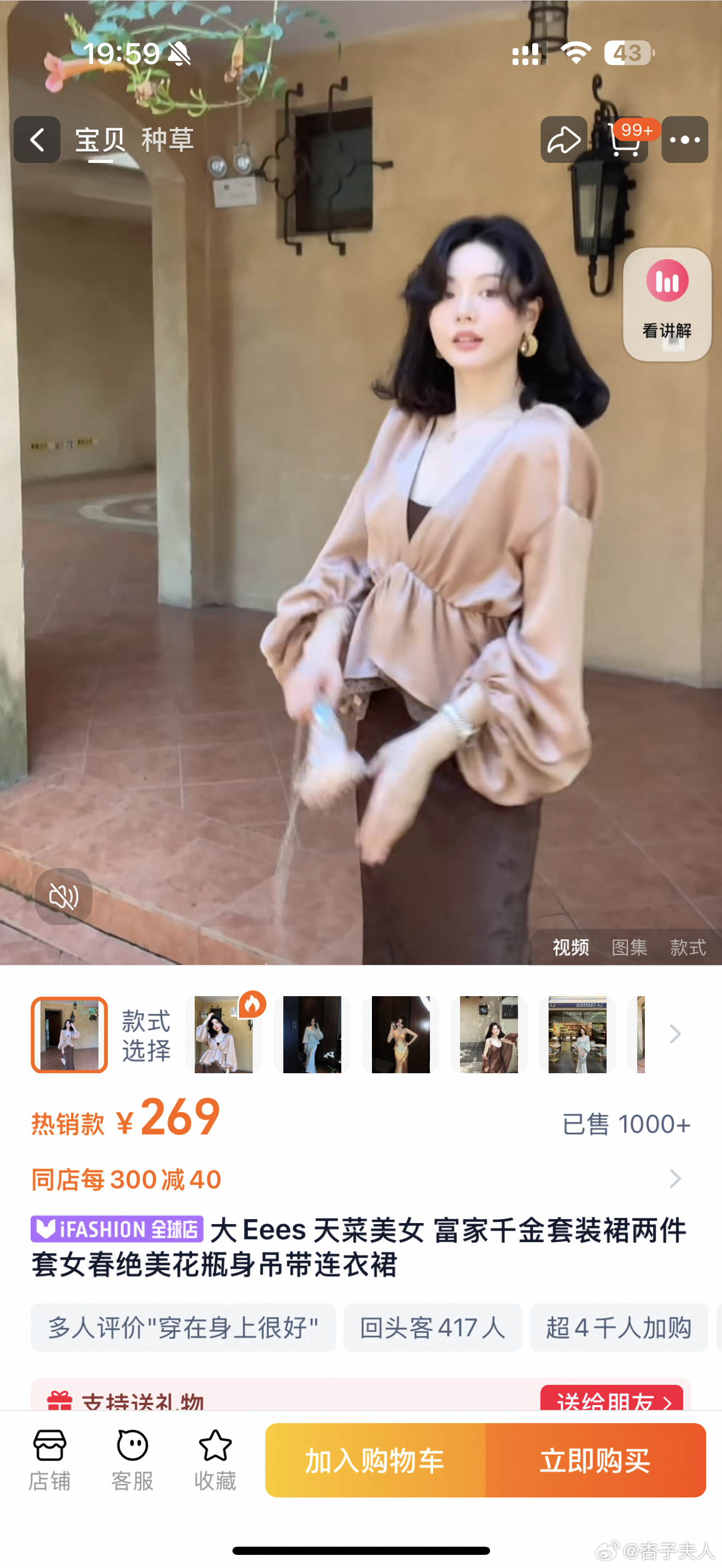Select the style thumbnail with flame badge
722x1568 pixels.
pos(223,1034)
